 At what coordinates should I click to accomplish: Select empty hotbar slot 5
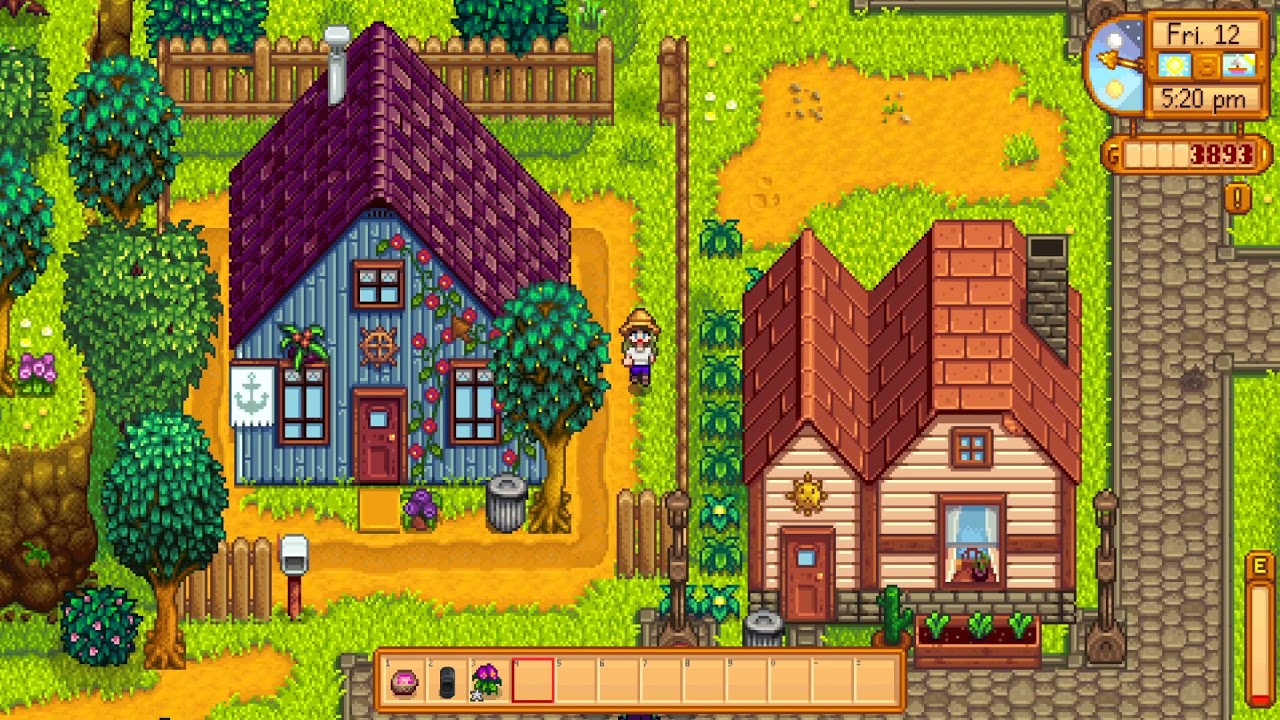(575, 682)
